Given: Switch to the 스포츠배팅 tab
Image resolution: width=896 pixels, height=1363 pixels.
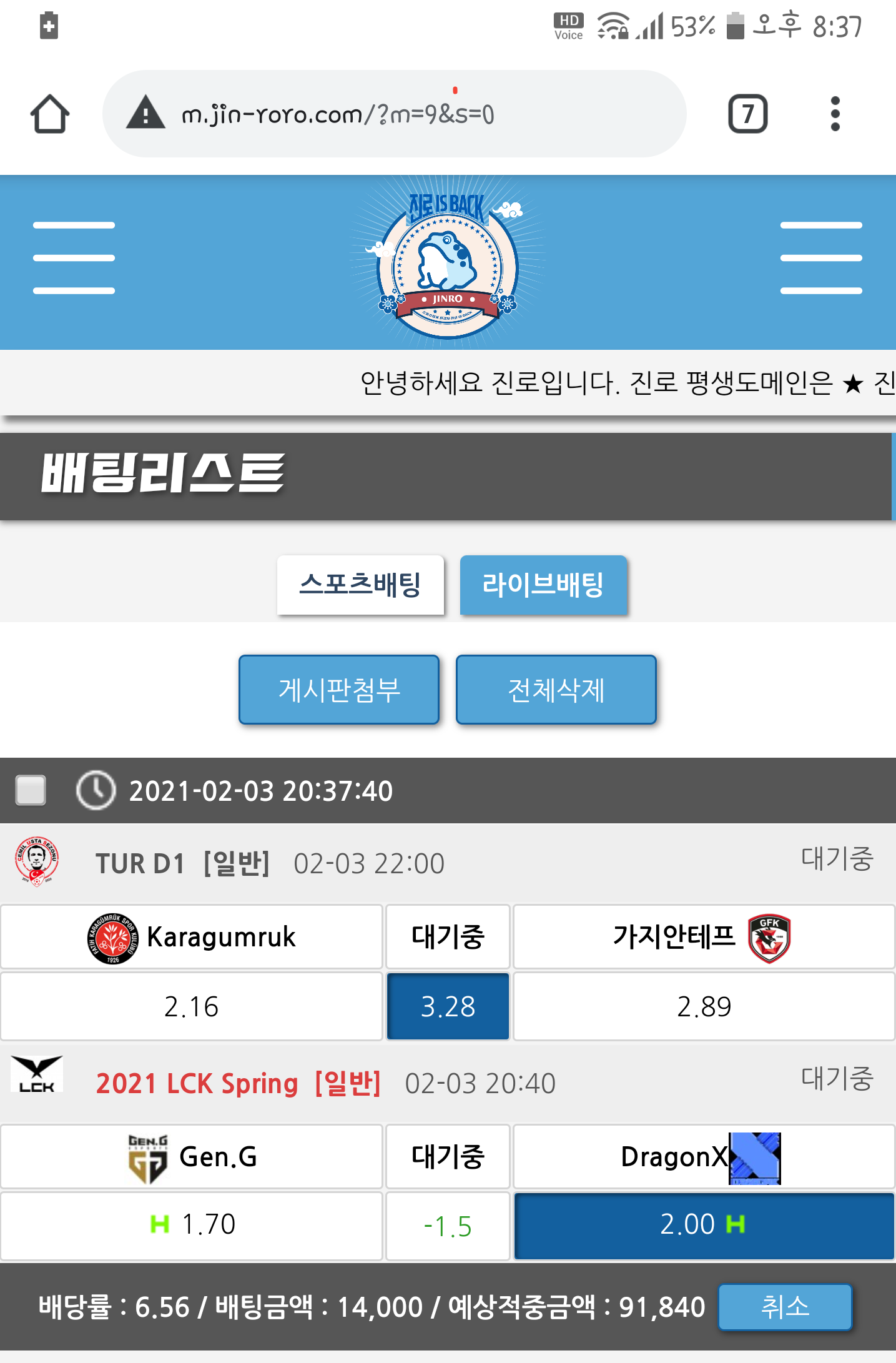Looking at the screenshot, I should (x=360, y=585).
